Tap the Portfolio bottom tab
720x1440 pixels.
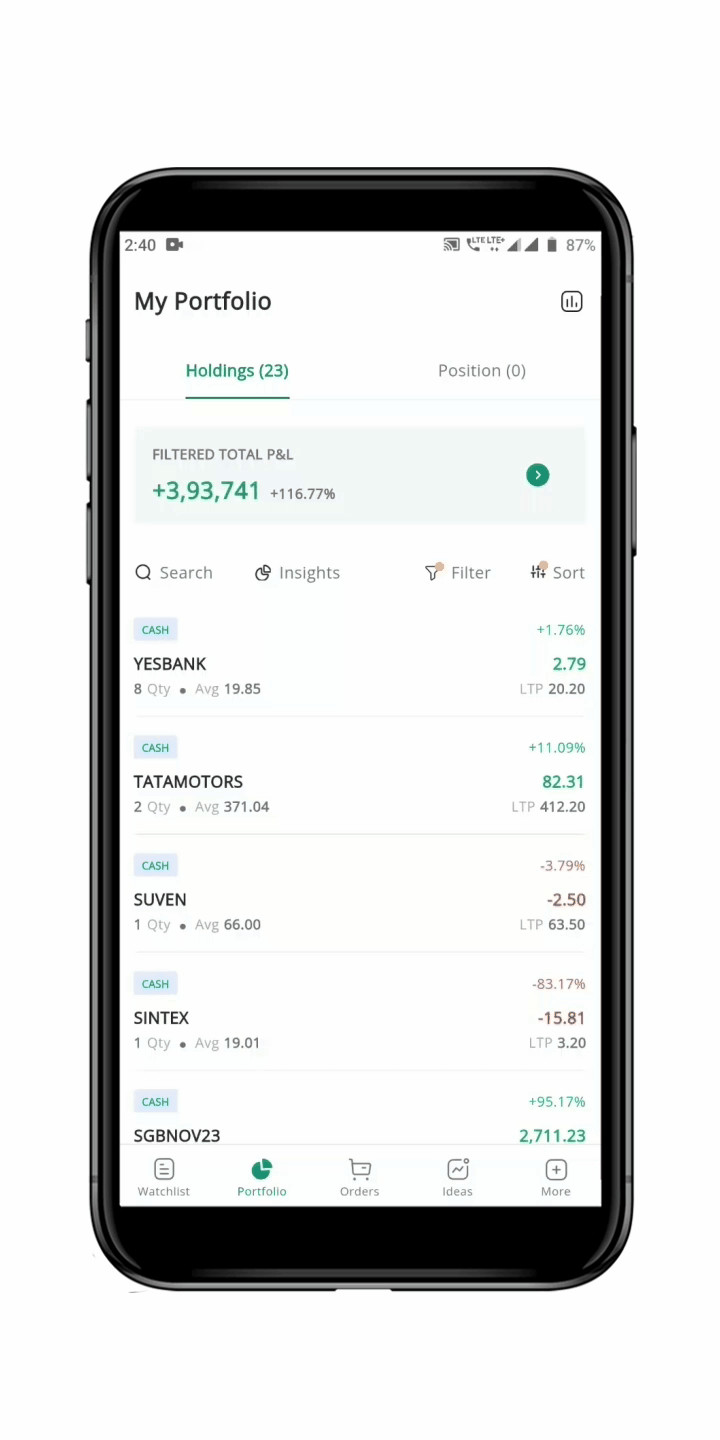pos(262,1177)
